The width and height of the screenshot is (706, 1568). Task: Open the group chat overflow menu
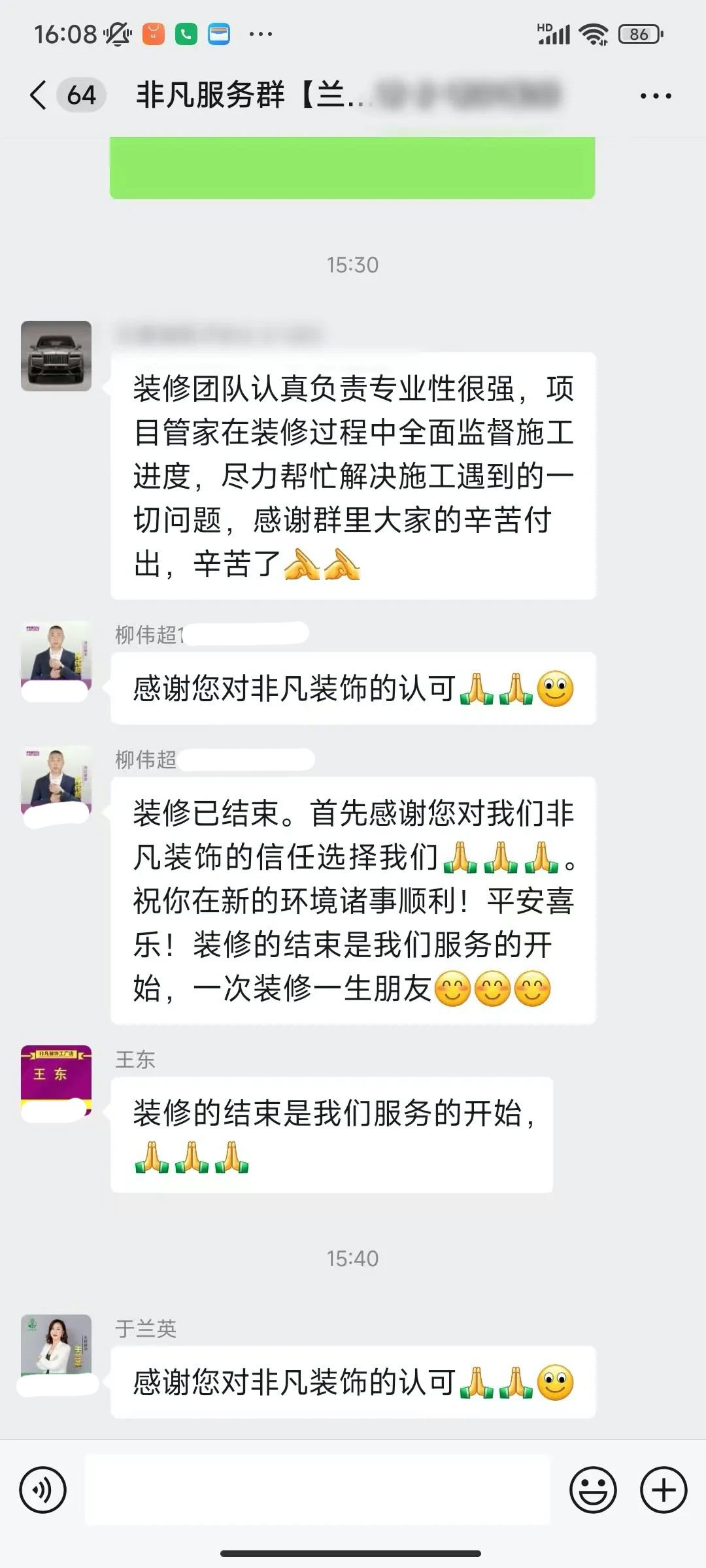click(x=655, y=96)
